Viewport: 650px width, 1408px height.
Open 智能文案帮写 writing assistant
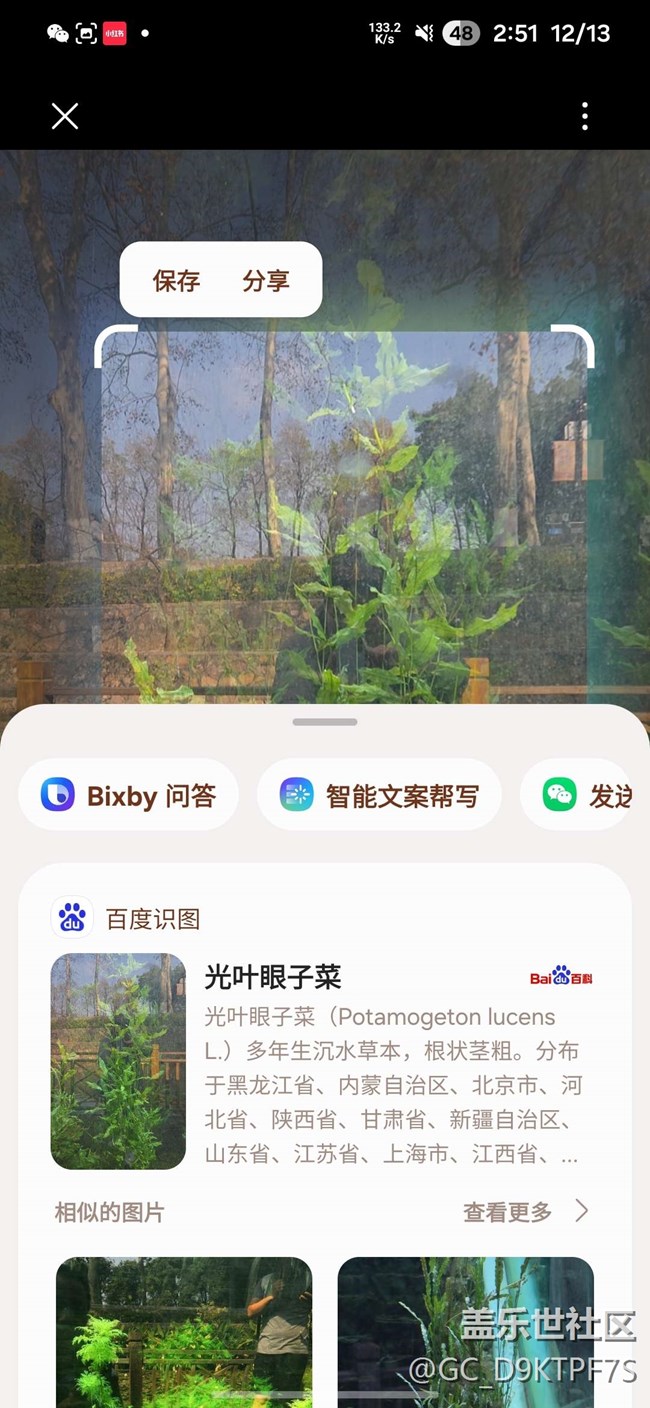coord(379,796)
